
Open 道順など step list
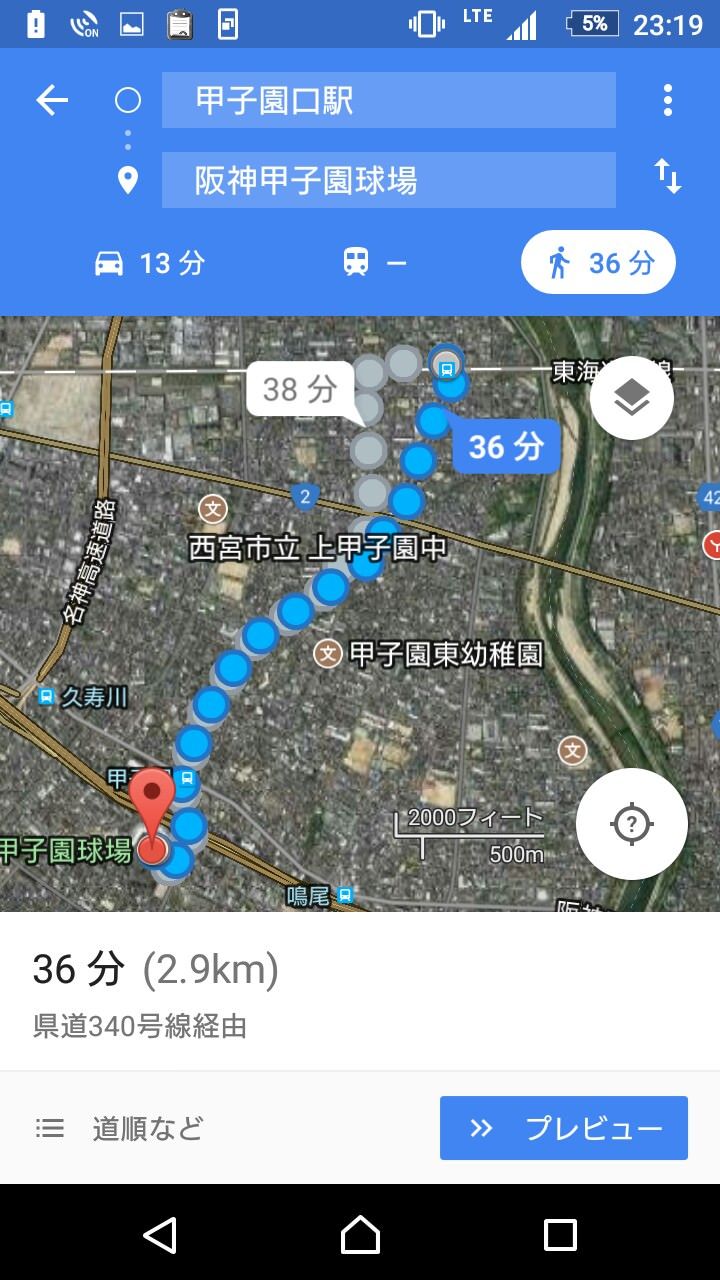click(x=120, y=1128)
